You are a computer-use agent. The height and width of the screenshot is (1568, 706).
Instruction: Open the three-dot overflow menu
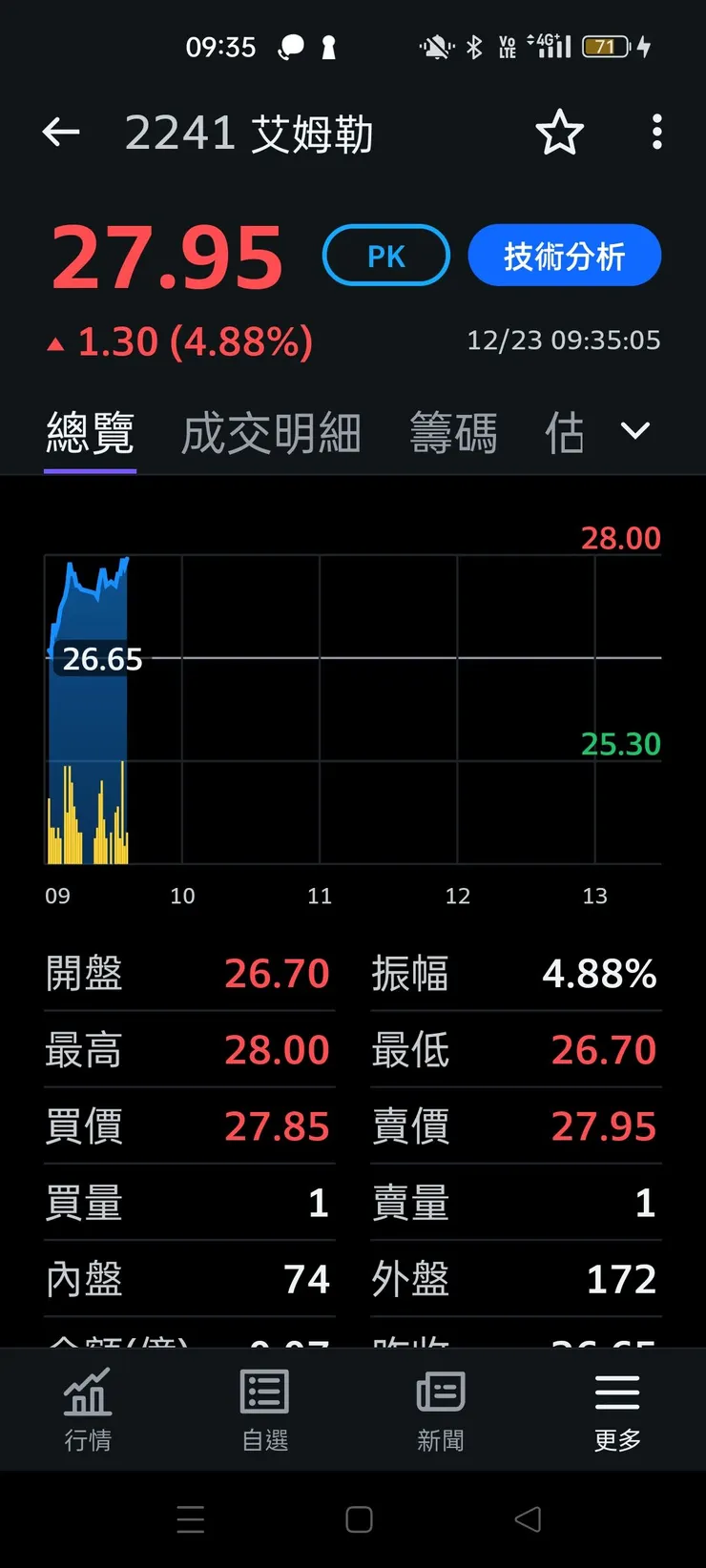pyautogui.click(x=656, y=133)
